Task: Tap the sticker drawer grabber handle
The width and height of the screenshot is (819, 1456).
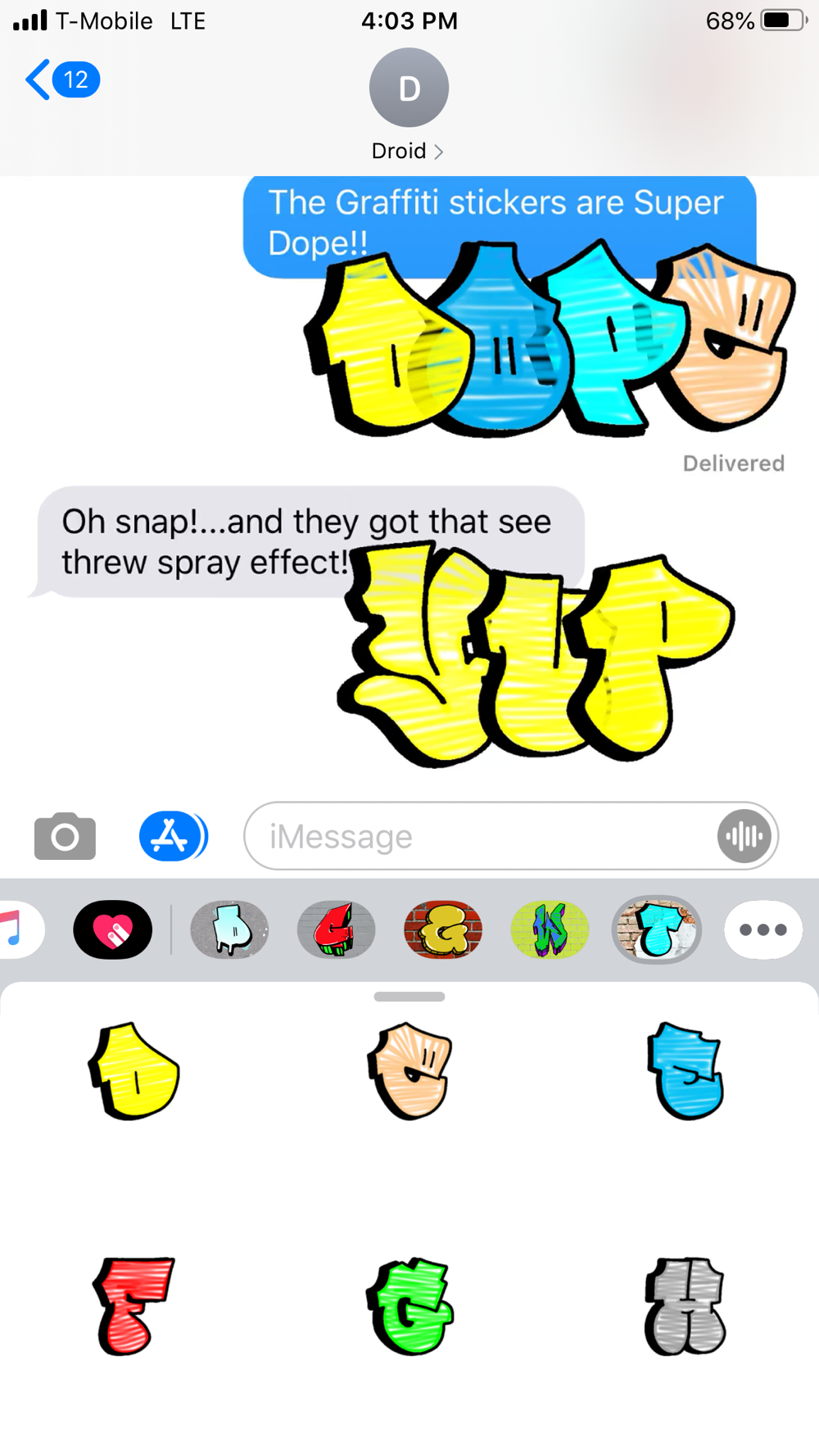Action: click(409, 997)
